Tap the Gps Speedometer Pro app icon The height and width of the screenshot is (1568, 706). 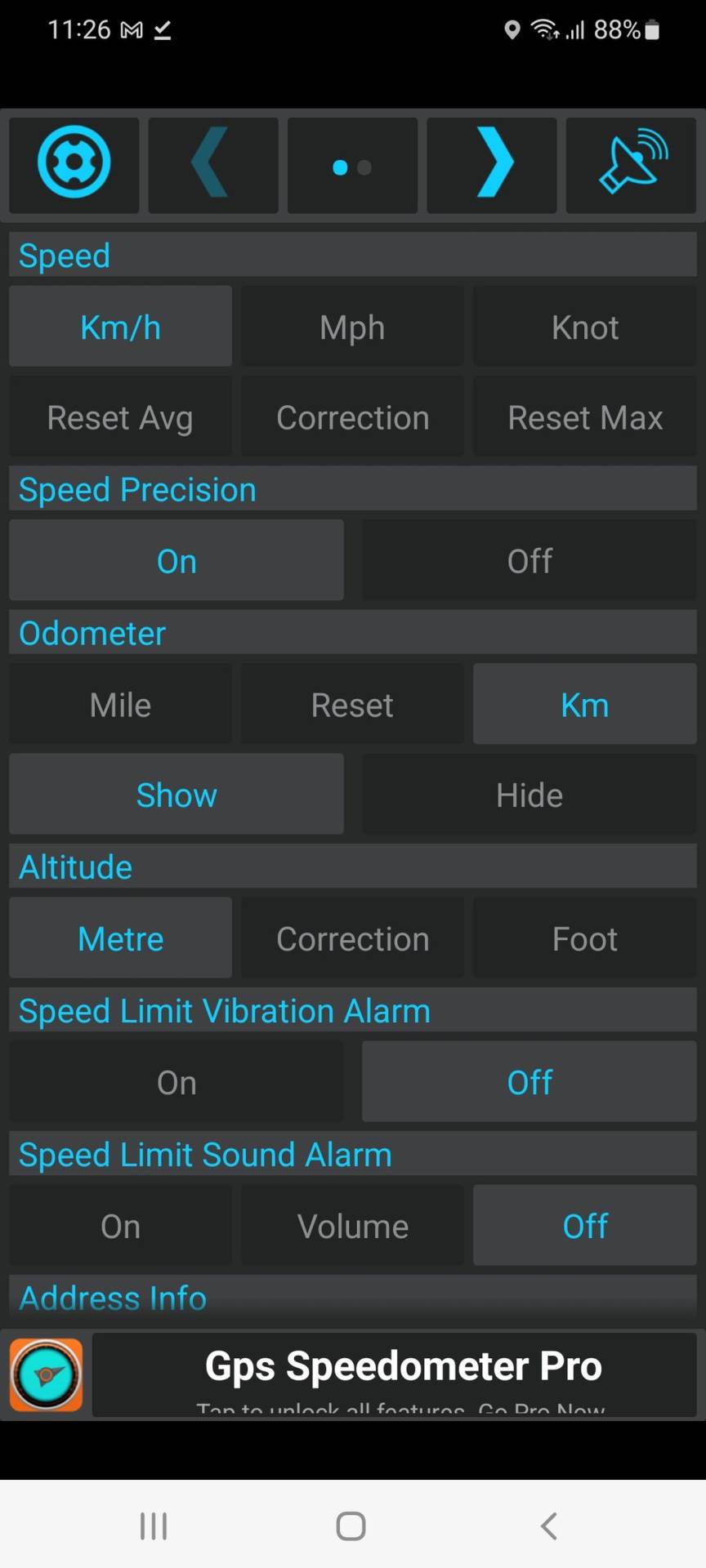[x=46, y=1375]
